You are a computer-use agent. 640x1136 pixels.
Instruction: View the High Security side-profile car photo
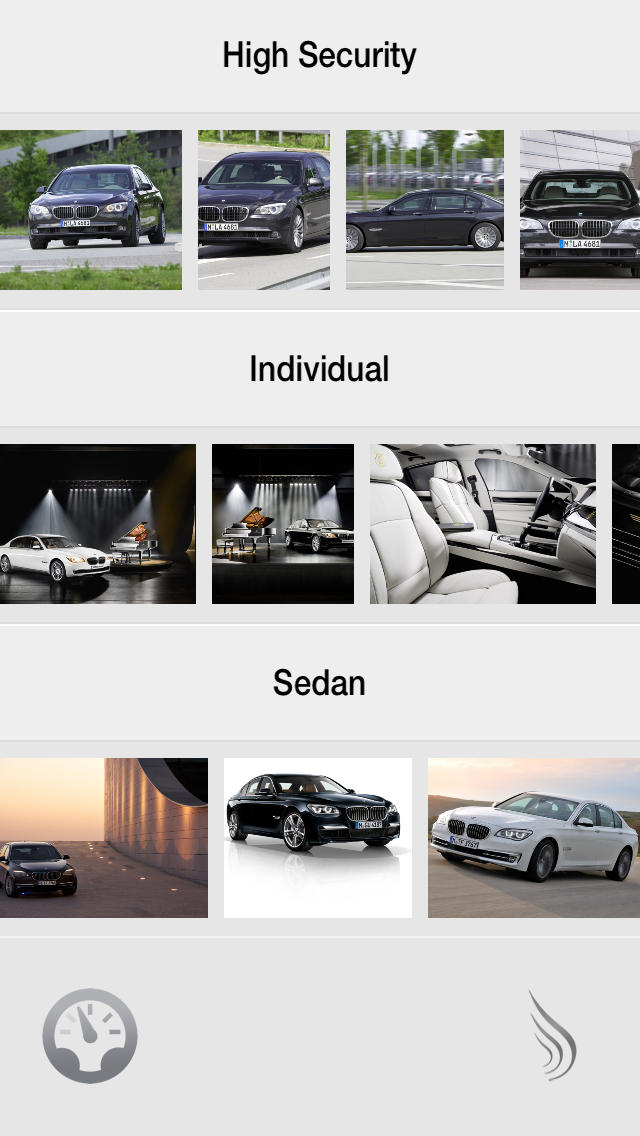pos(425,210)
